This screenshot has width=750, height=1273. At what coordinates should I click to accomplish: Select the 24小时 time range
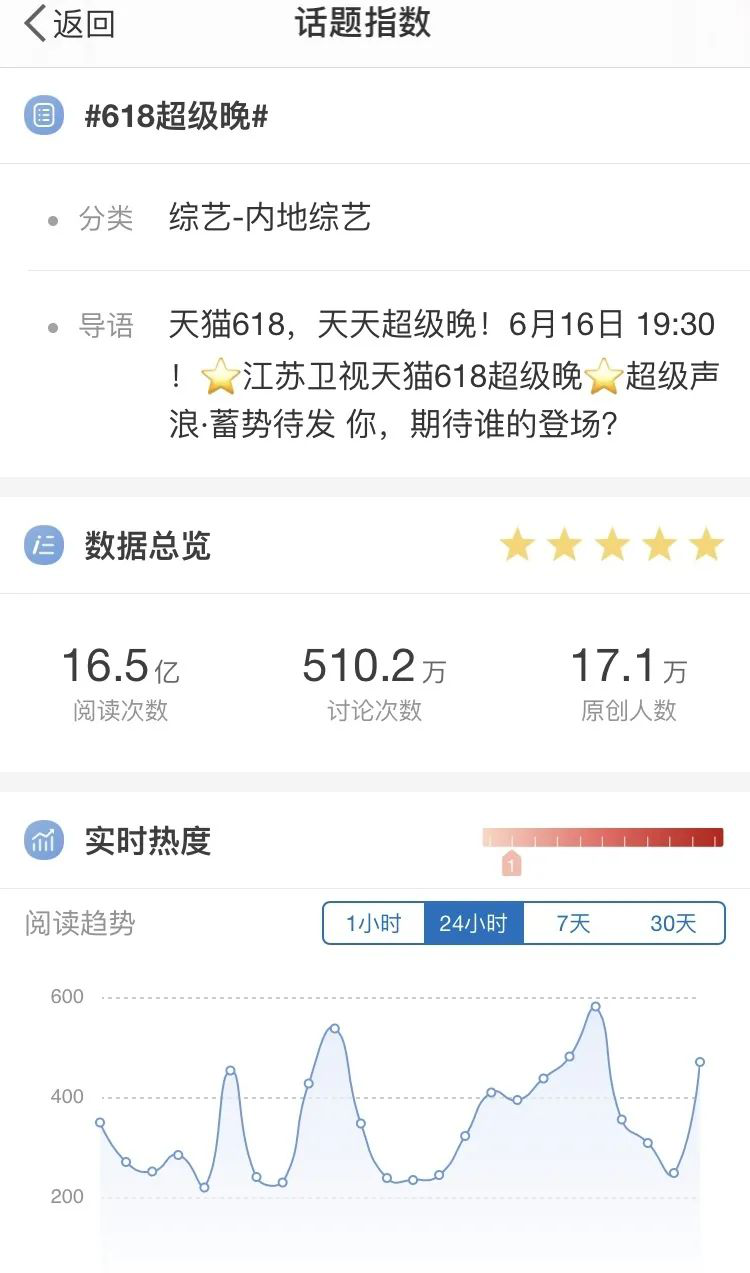[x=474, y=923]
